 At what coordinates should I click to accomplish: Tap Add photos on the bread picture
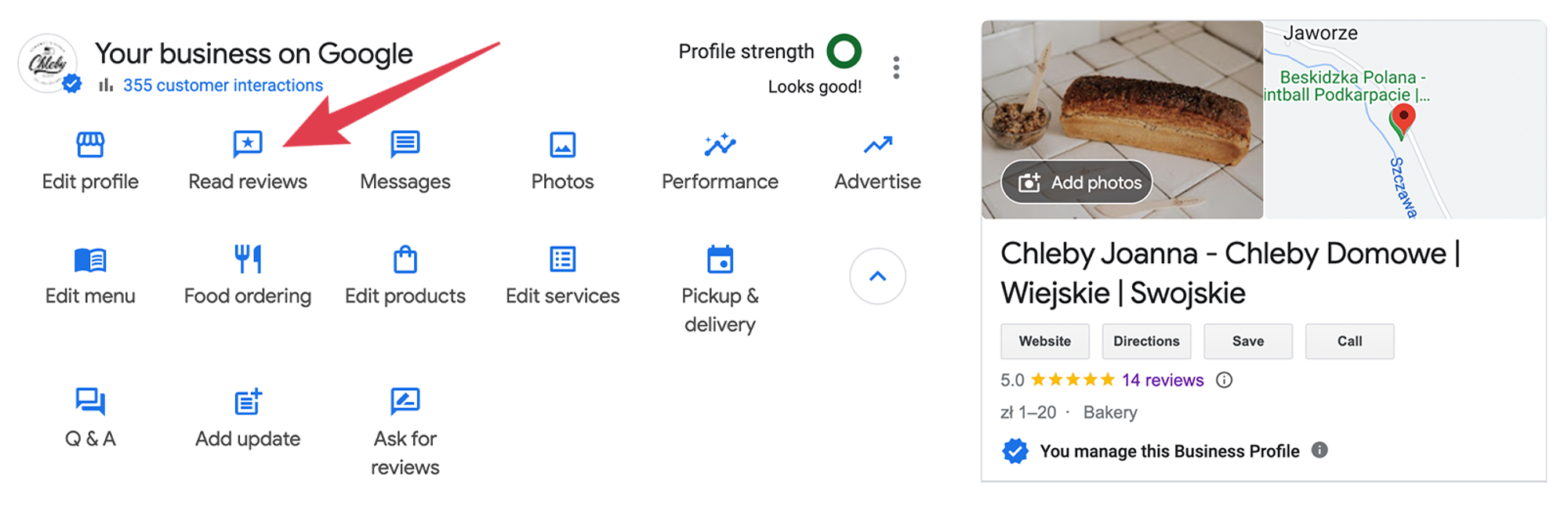point(1078,183)
